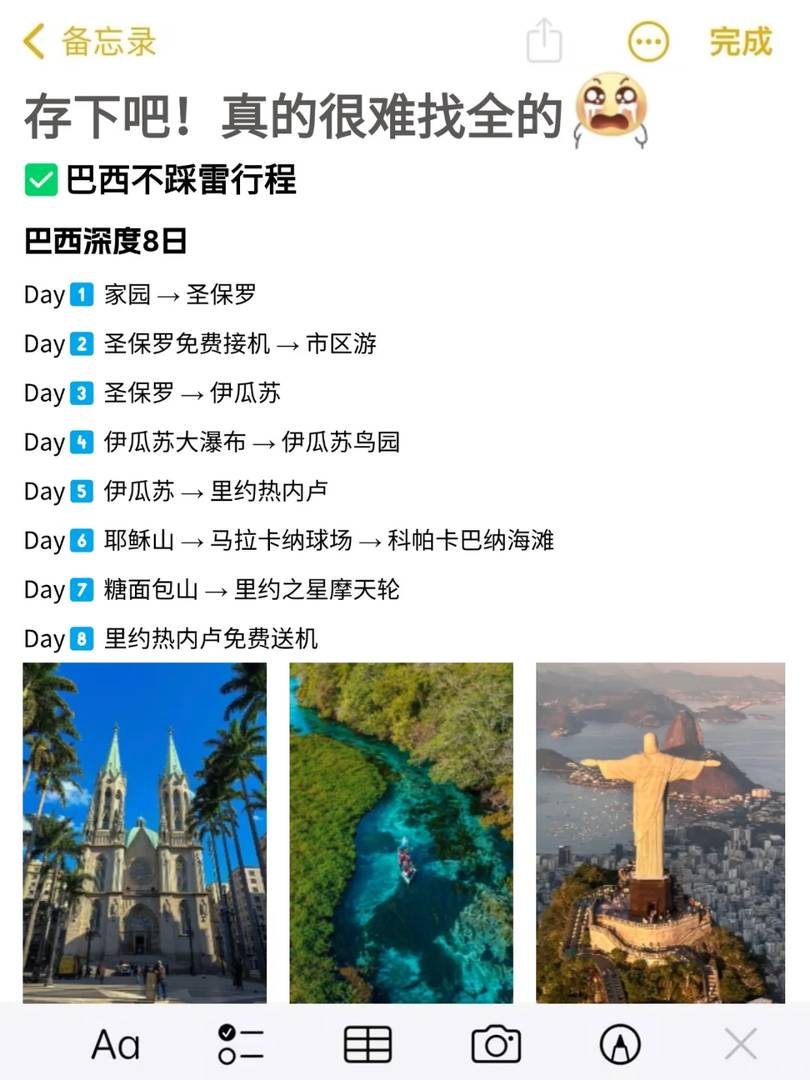Insert a table into the note
Viewport: 810px width, 1080px height.
367,1045
